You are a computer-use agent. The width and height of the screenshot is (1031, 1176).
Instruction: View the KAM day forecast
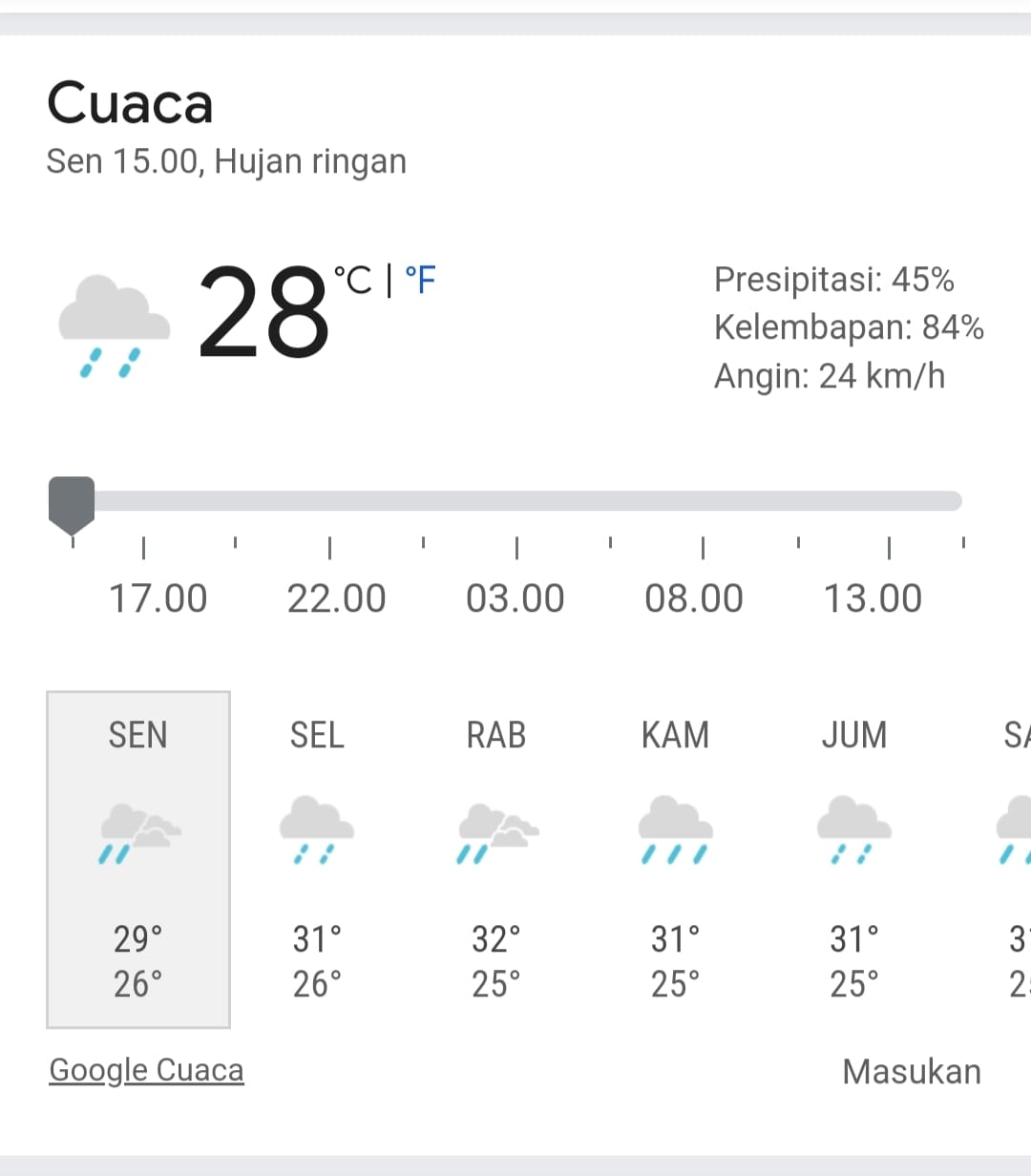click(x=675, y=859)
